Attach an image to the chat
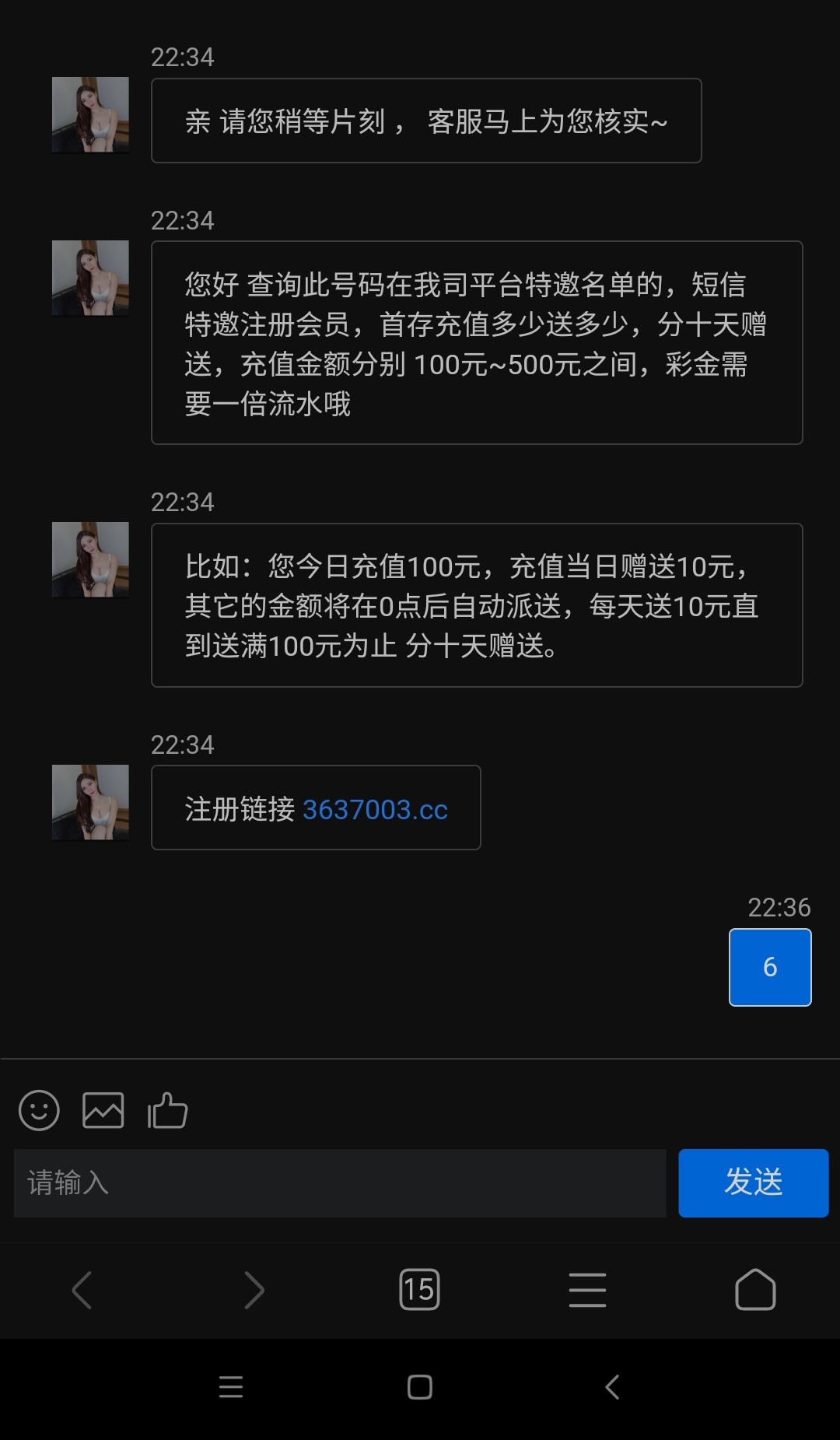 pos(103,1110)
